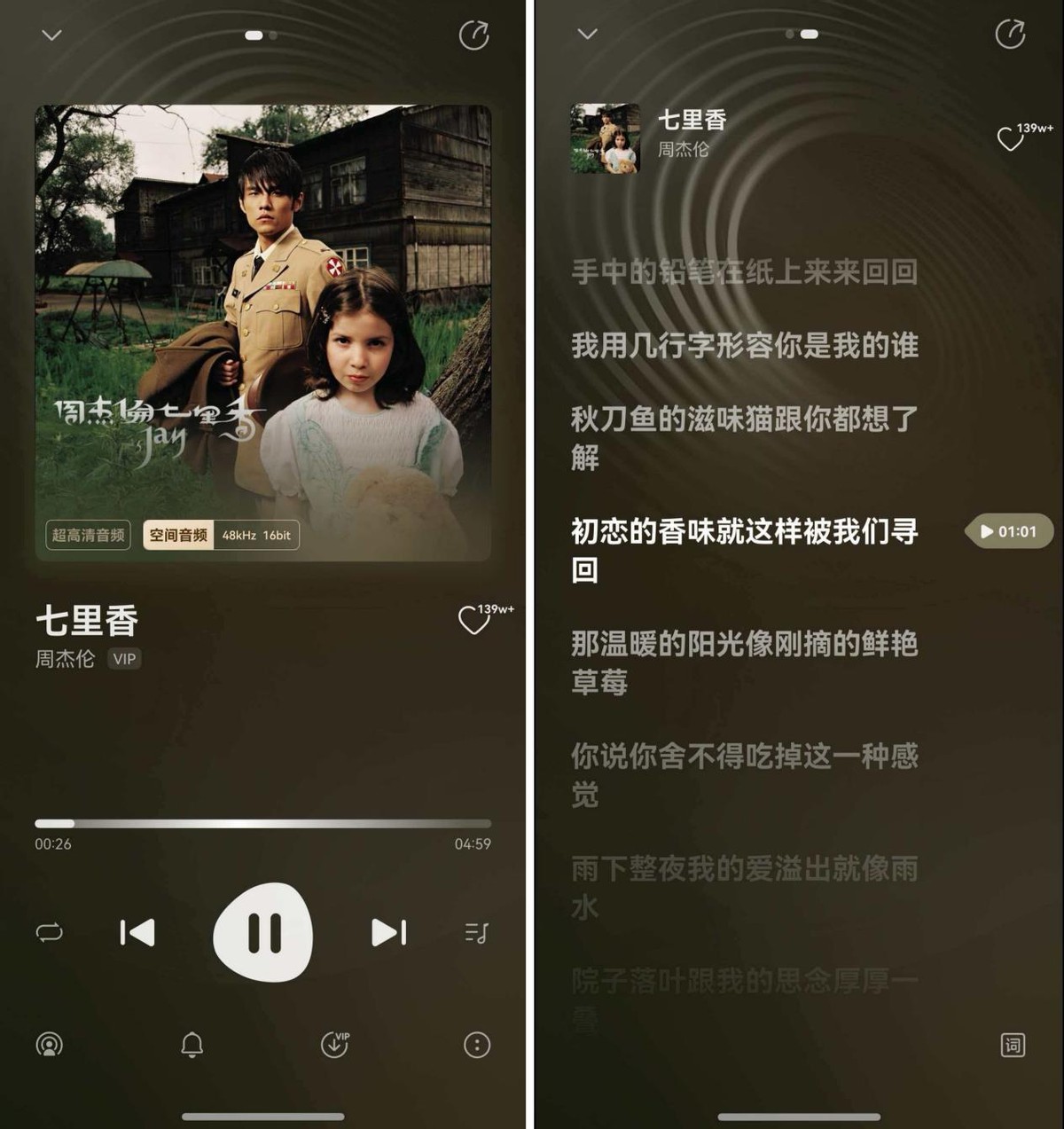Play from the 01:01 lyric line
1064x1129 pixels.
1009,531
